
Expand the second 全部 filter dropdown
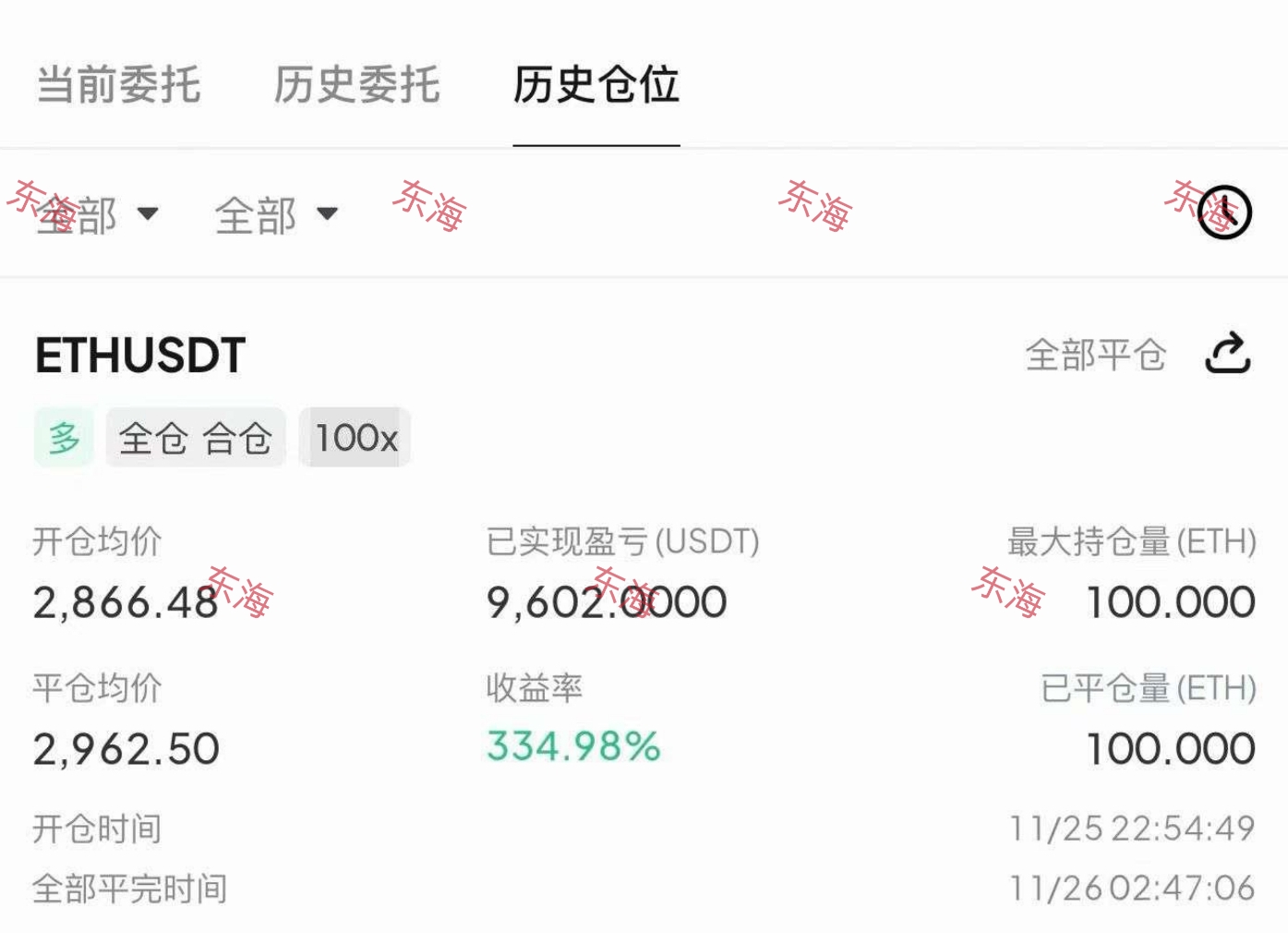[x=275, y=215]
